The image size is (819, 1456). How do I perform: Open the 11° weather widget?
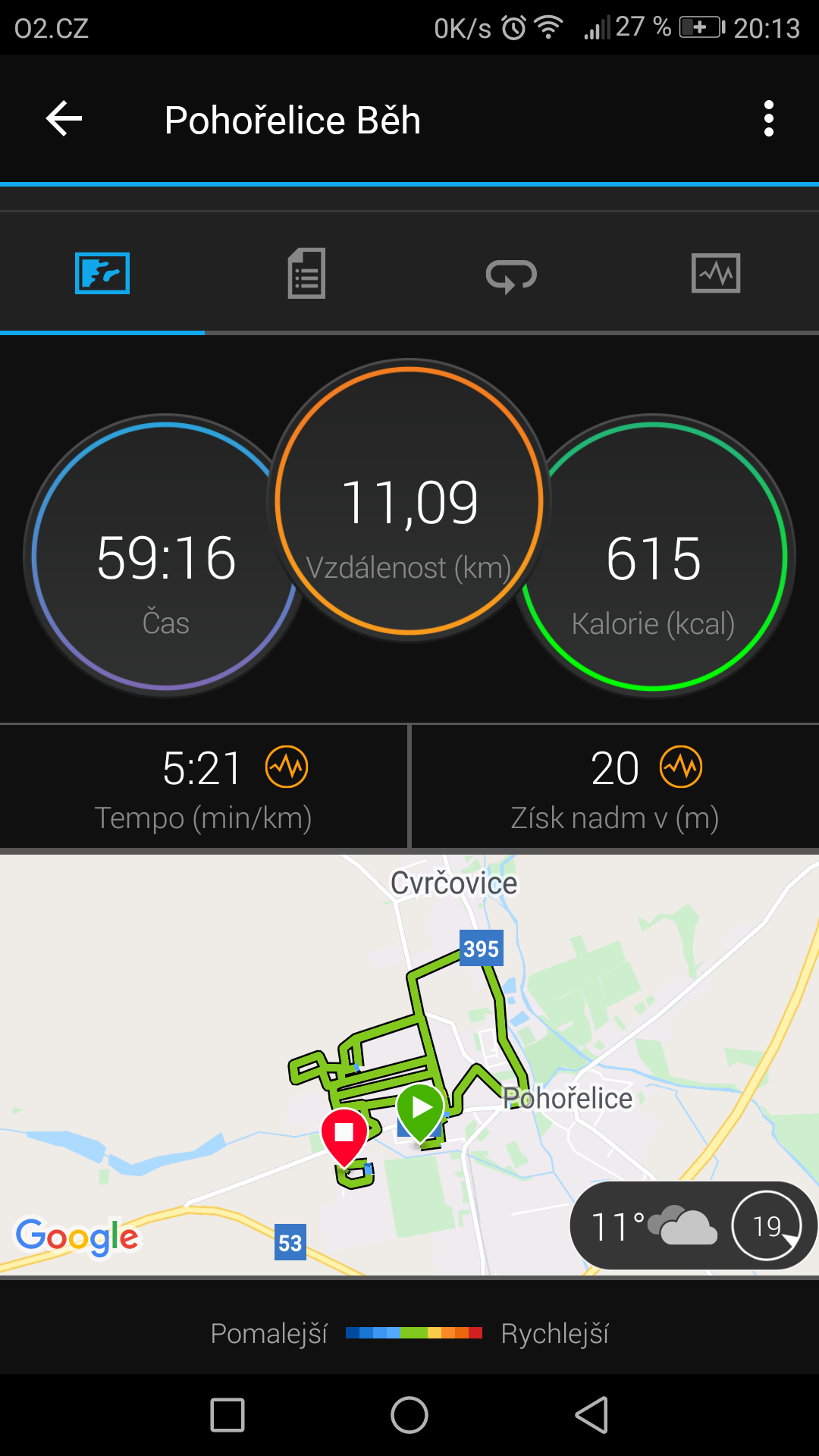[693, 1225]
